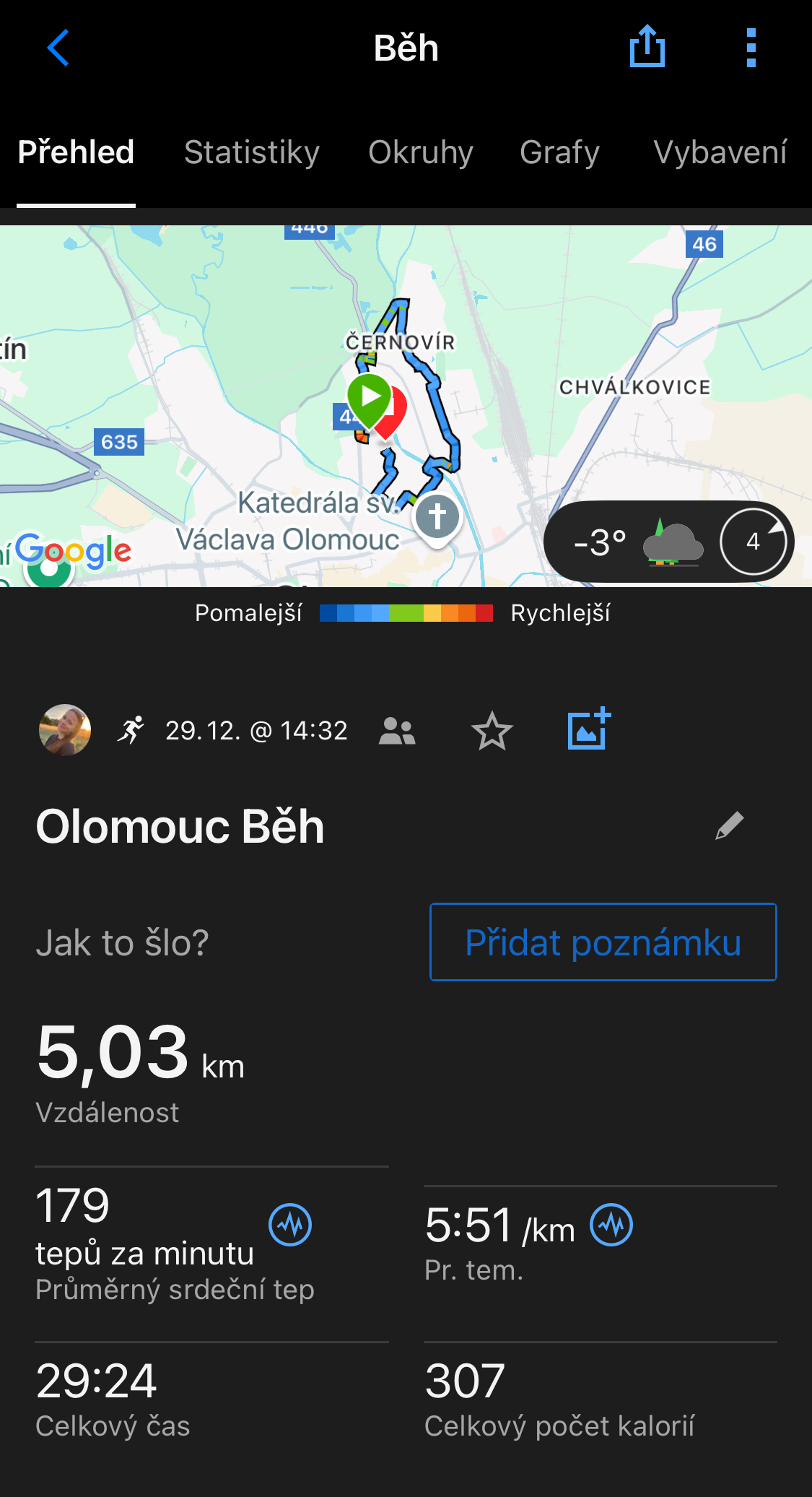The height and width of the screenshot is (1497, 812).
Task: Switch to the Statistiky tab
Action: pos(252,152)
